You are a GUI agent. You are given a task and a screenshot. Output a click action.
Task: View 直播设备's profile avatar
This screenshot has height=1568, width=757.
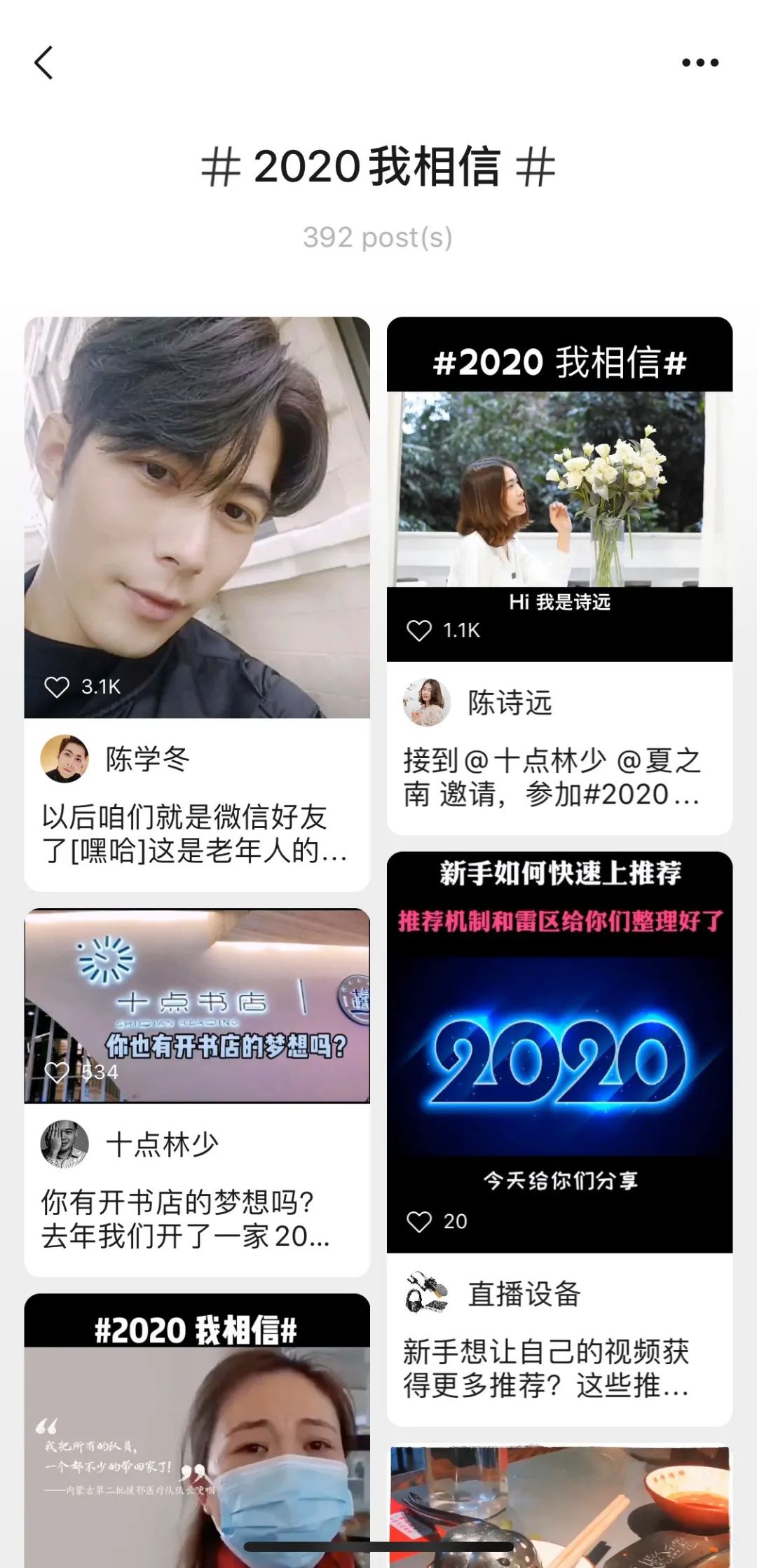[426, 1293]
